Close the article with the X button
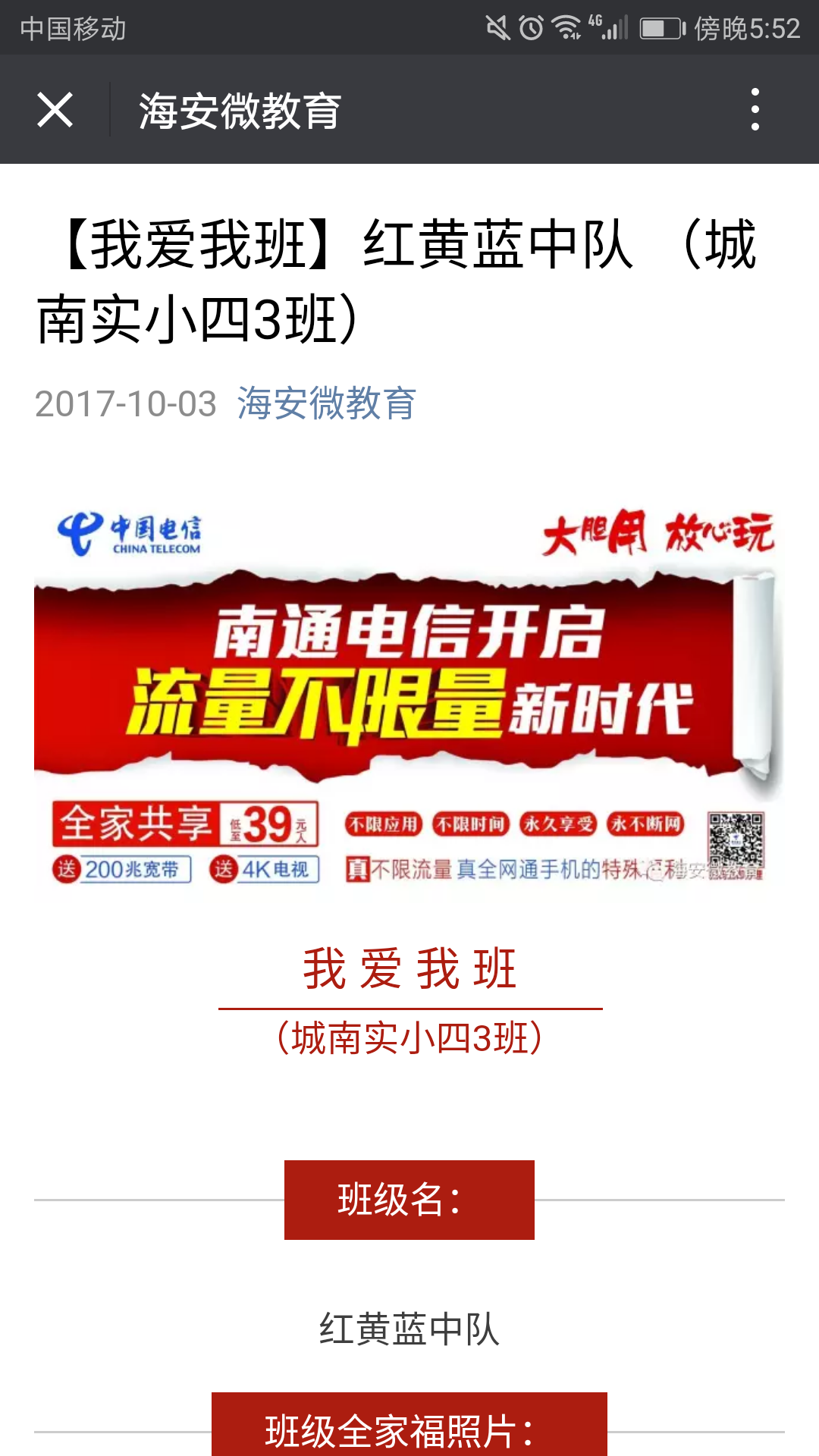The width and height of the screenshot is (819, 1456). tap(55, 110)
